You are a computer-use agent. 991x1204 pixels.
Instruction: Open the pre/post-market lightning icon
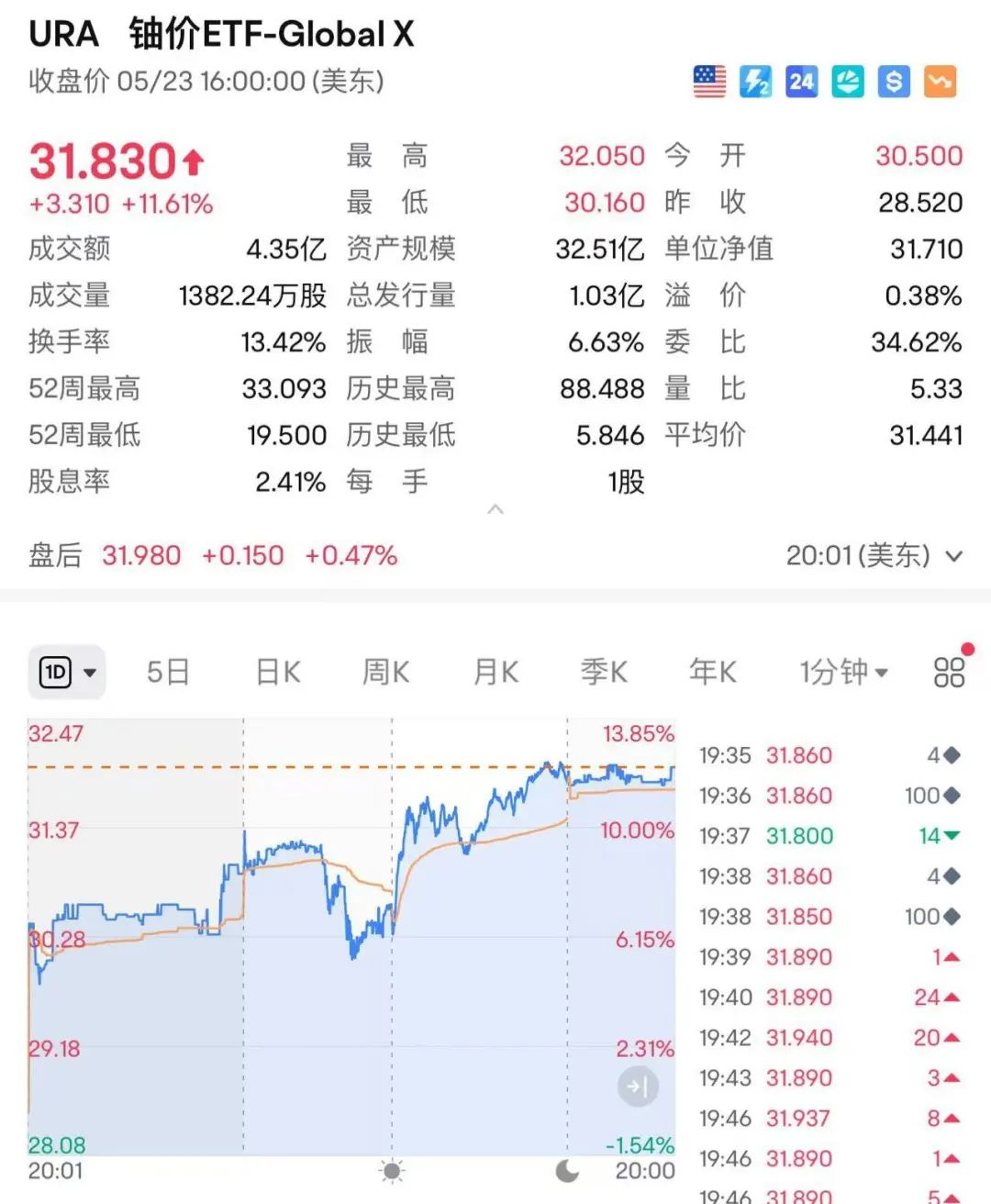click(754, 81)
